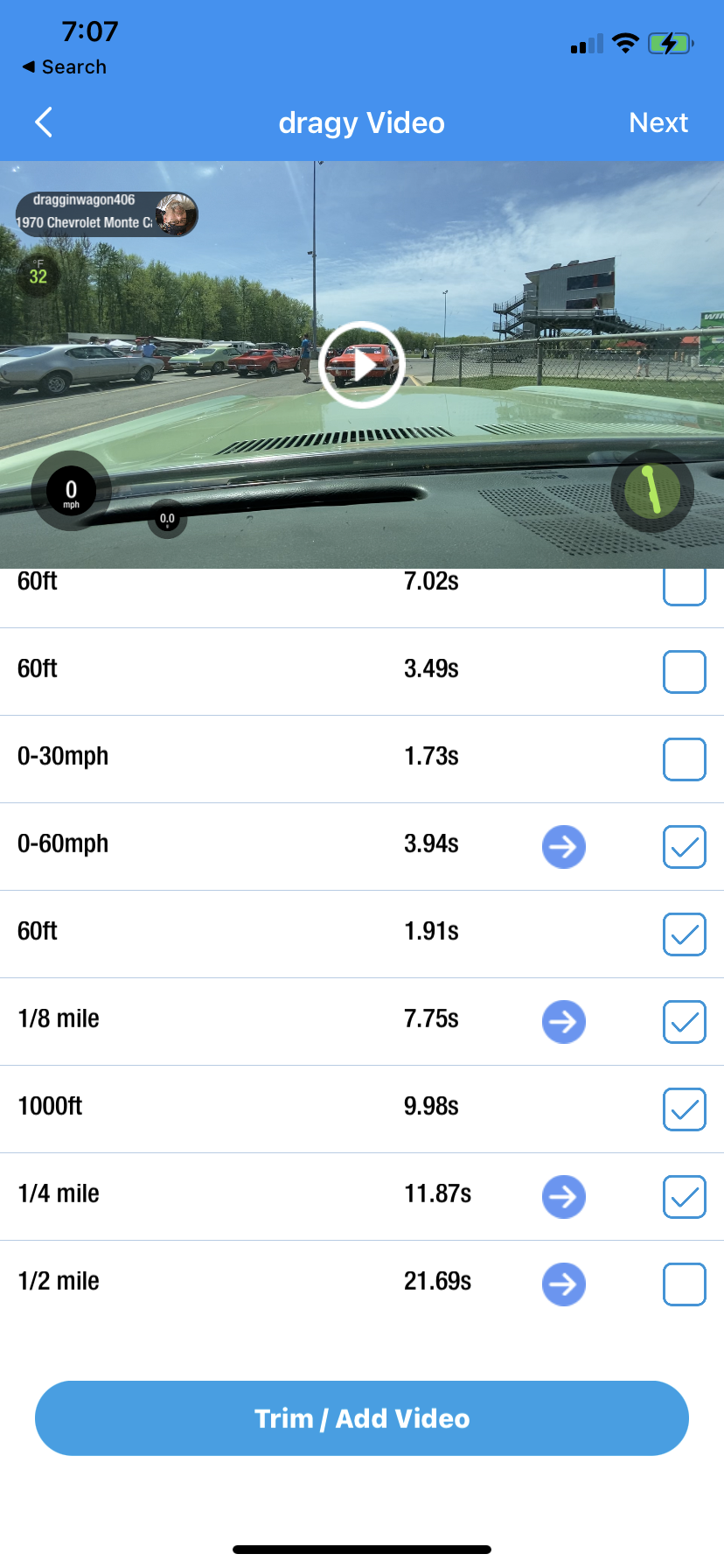Uncheck the 60ft 1.91s checkbox
The image size is (724, 1568).
click(685, 934)
